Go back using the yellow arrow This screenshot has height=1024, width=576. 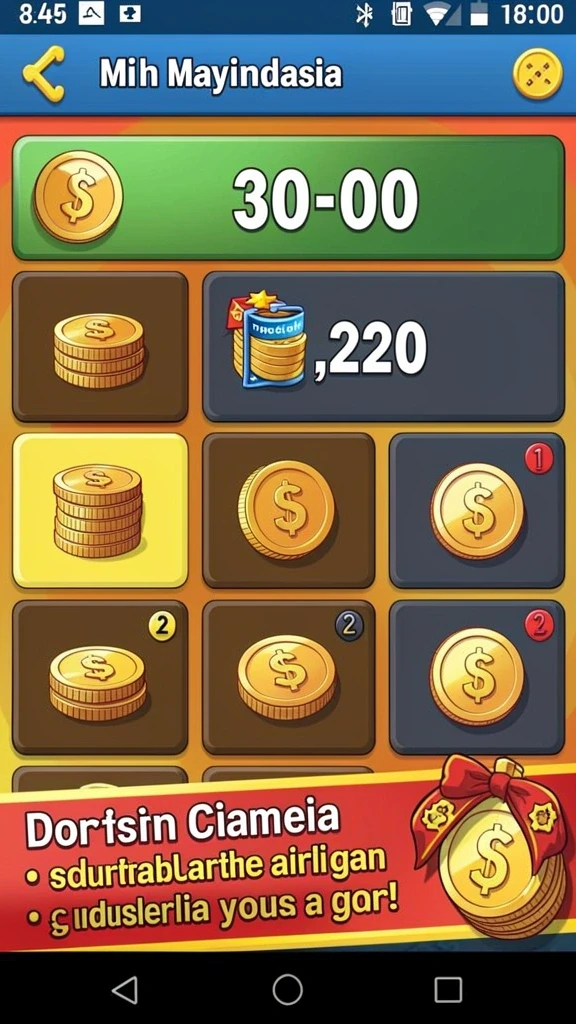[x=44, y=74]
